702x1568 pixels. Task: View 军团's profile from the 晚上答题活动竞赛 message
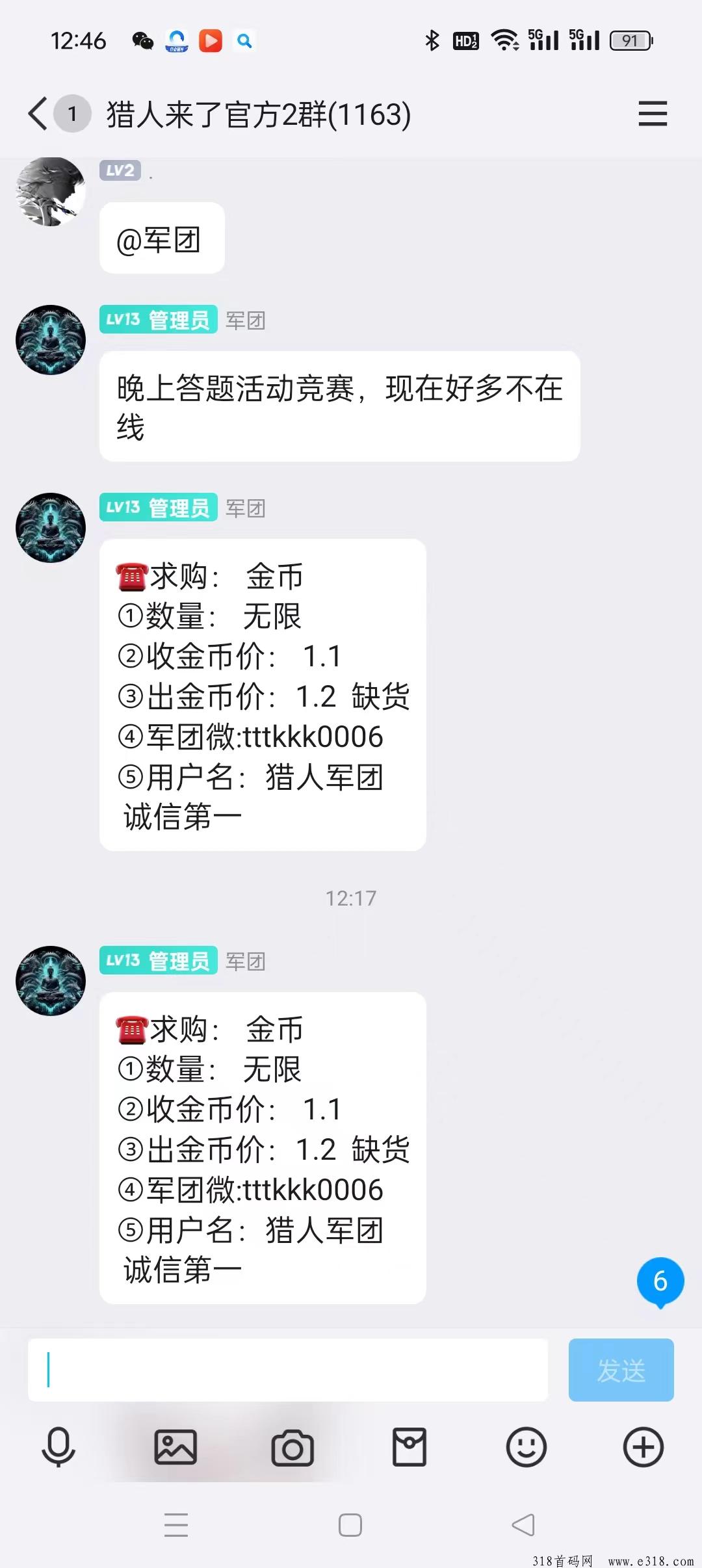coord(51,340)
